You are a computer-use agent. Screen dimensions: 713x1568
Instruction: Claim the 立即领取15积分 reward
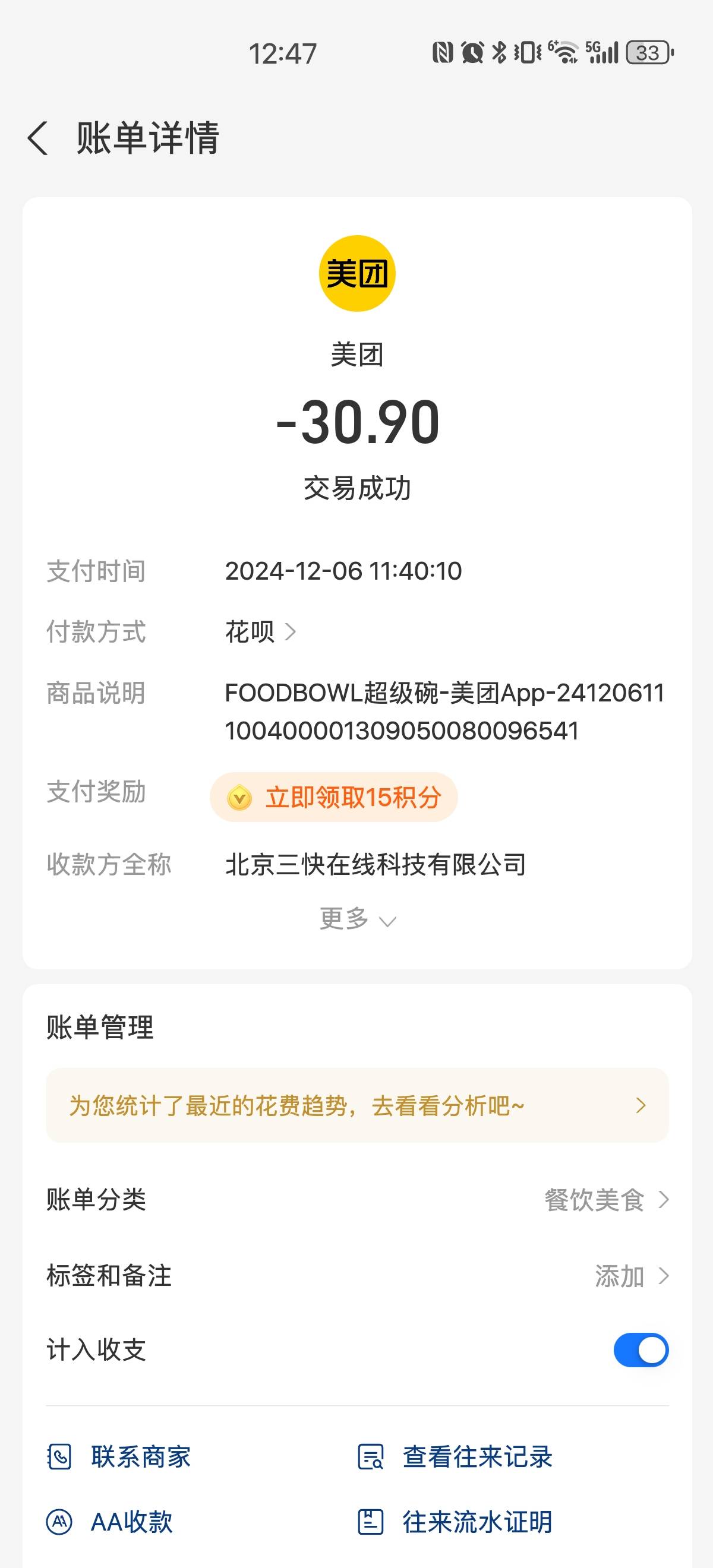(x=334, y=797)
